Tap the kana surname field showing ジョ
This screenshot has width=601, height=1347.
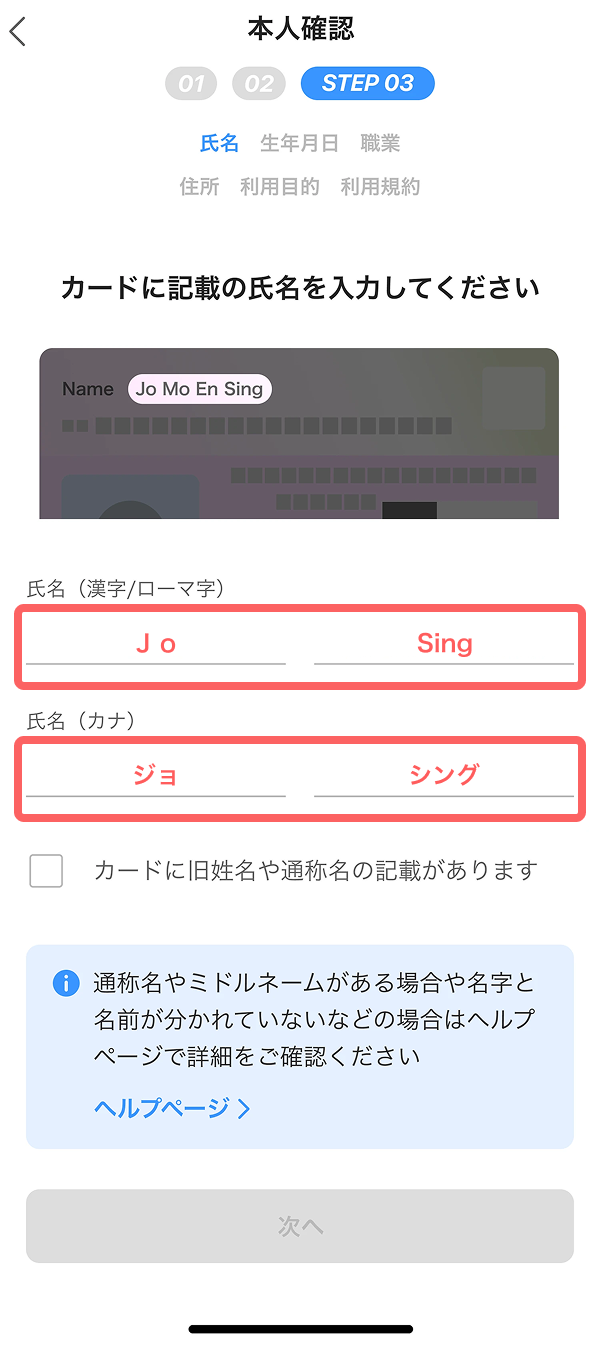[156, 775]
